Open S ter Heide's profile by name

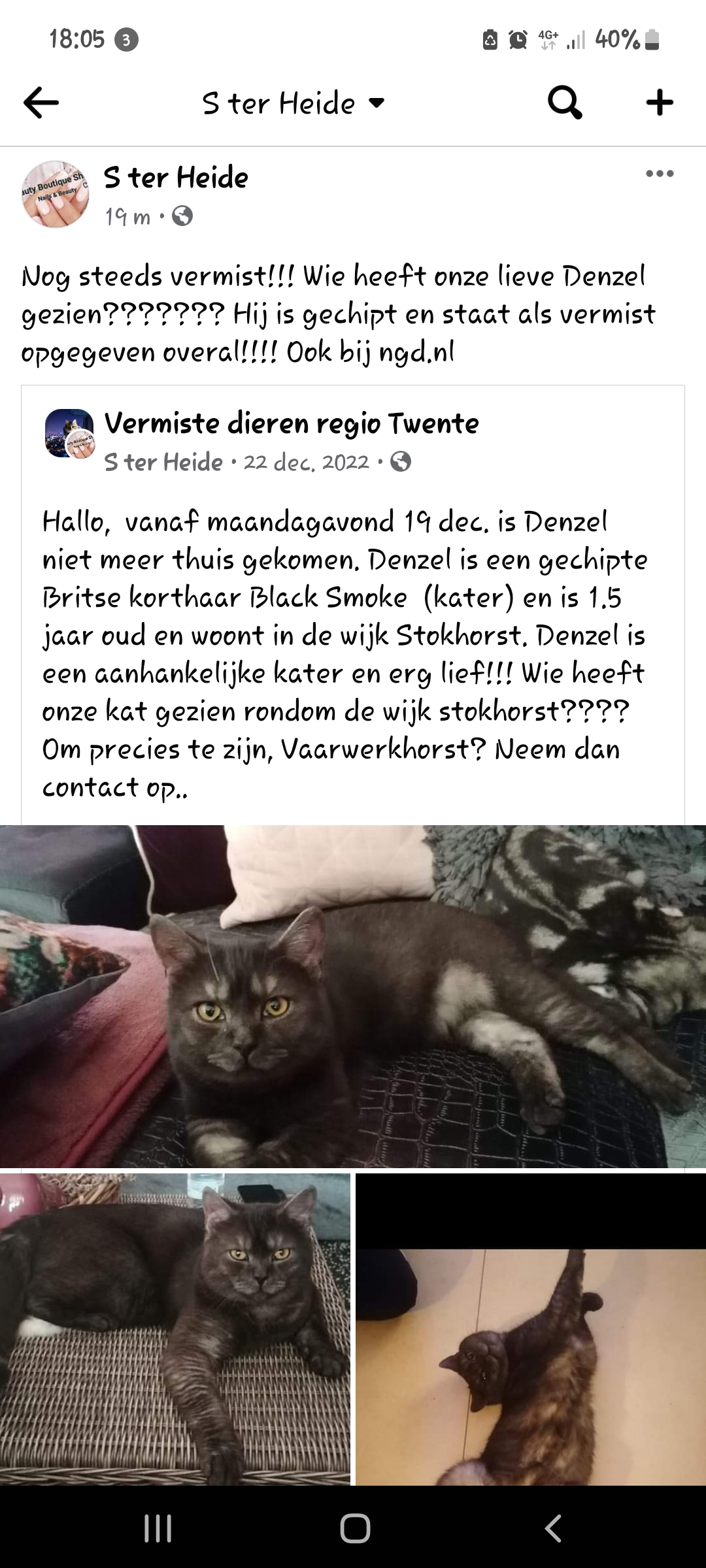(176, 178)
